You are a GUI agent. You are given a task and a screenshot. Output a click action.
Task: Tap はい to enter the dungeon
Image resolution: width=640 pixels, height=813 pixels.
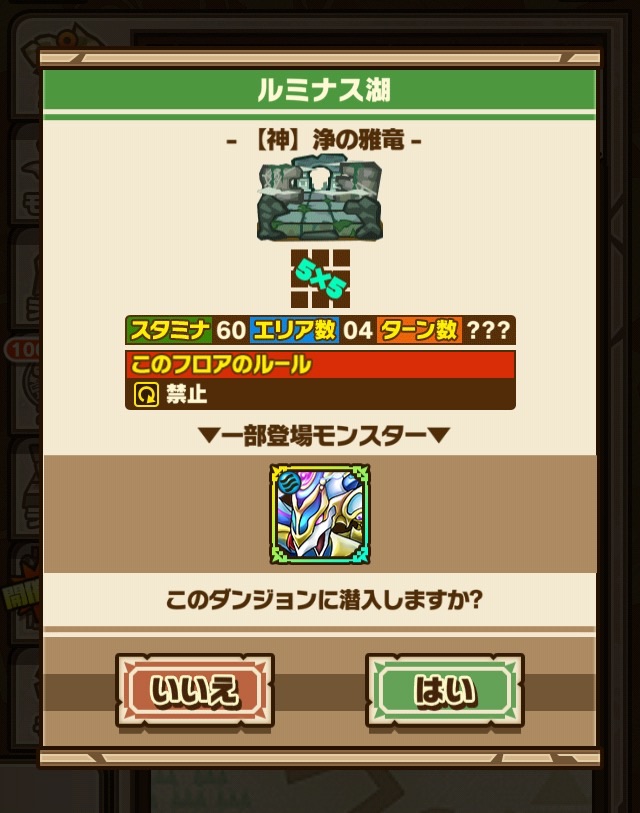(444, 690)
